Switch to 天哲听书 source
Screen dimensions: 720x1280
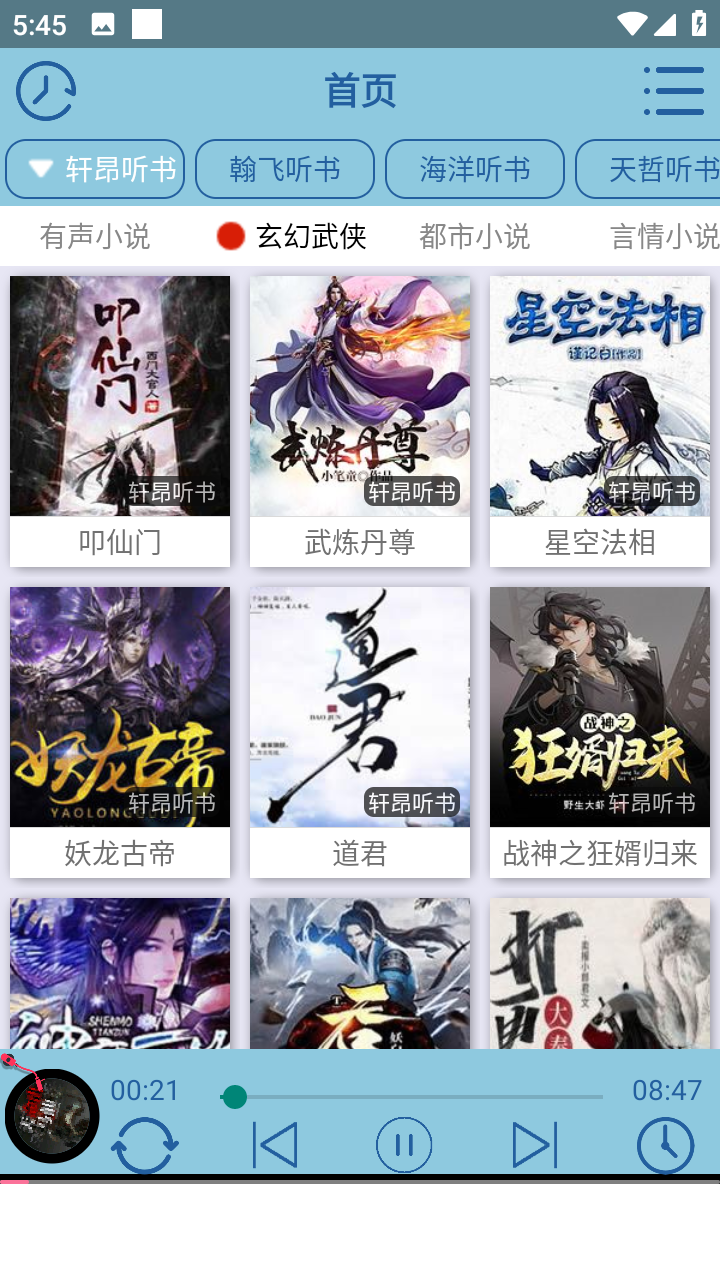[x=648, y=169]
